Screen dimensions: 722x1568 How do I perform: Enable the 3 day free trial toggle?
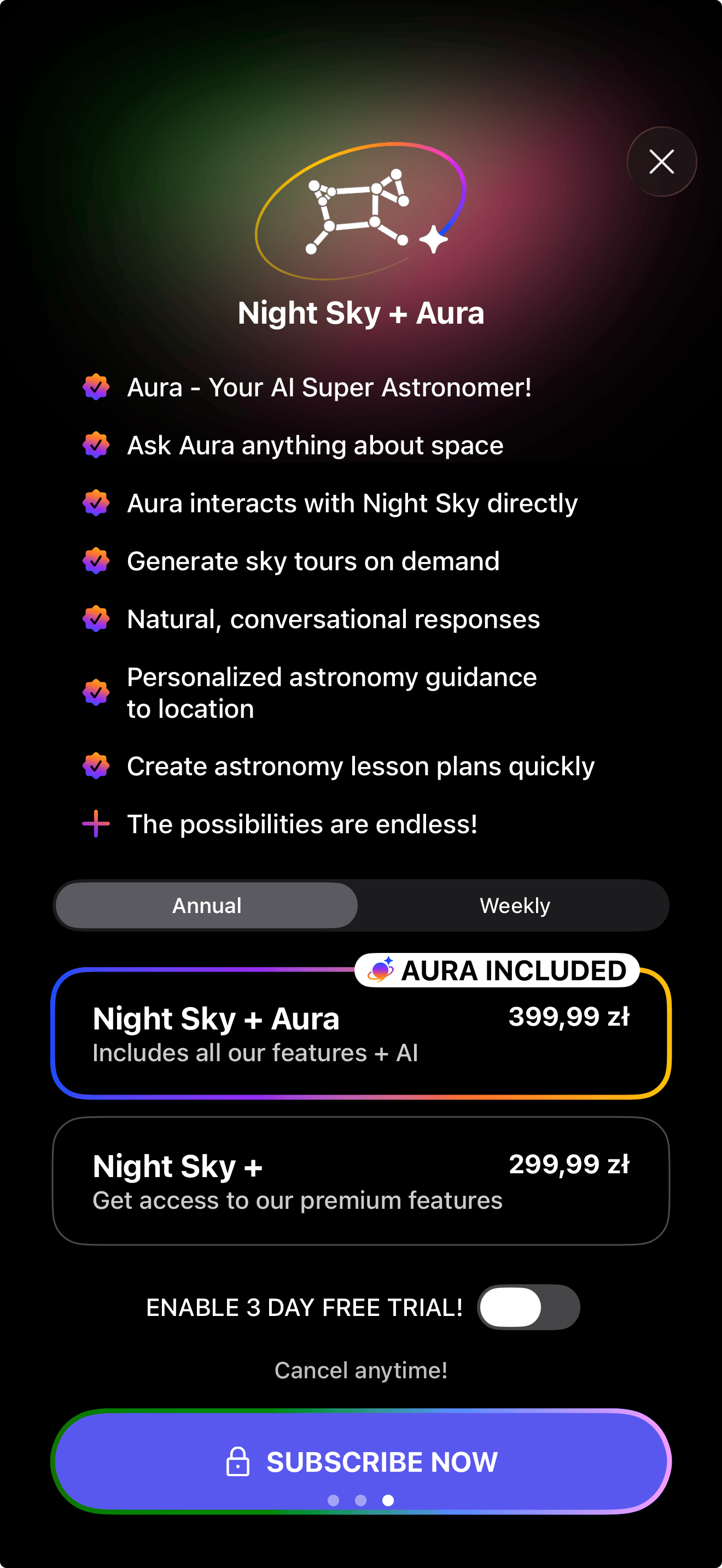528,1307
